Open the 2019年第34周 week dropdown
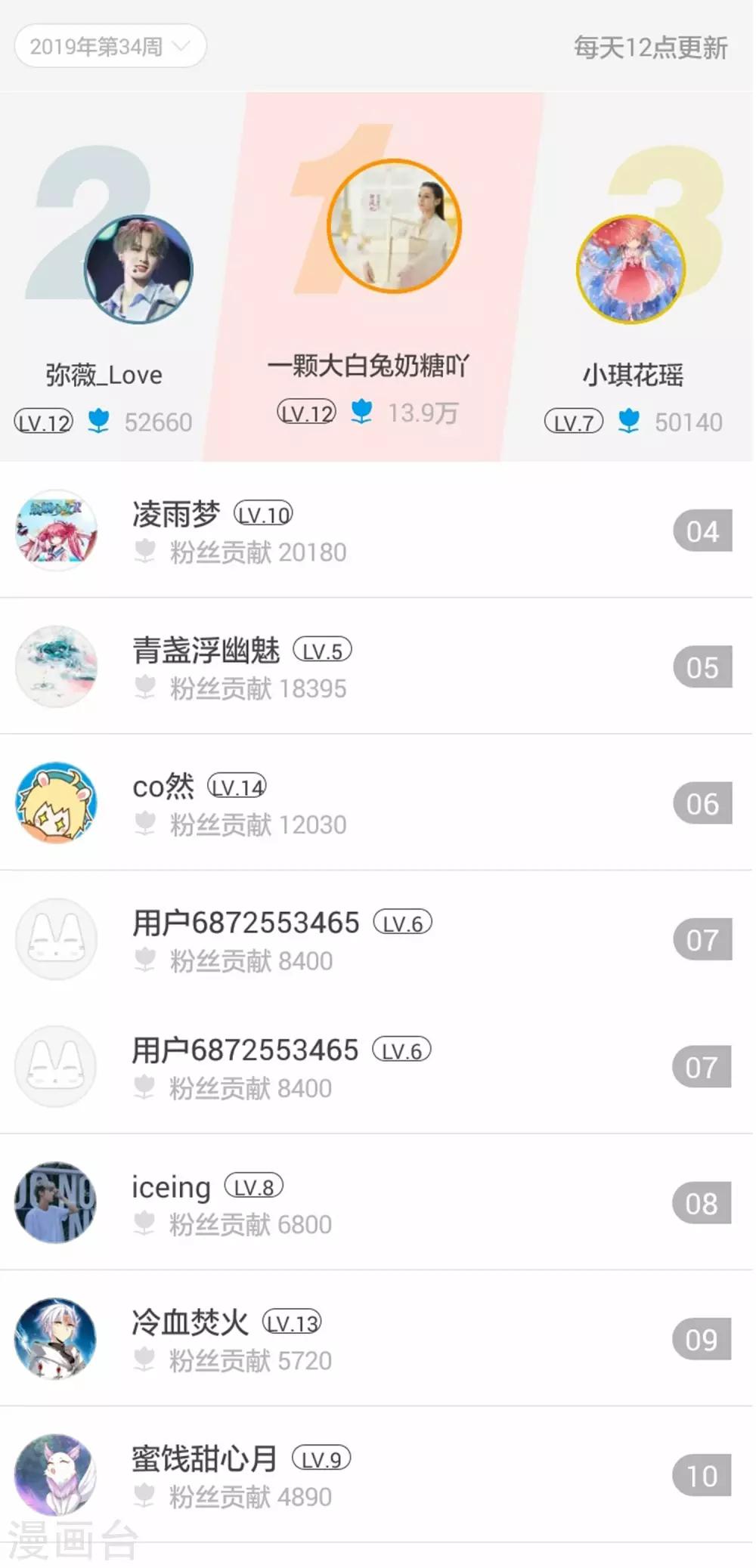Screen dimensions: 756x1568 pos(110,46)
